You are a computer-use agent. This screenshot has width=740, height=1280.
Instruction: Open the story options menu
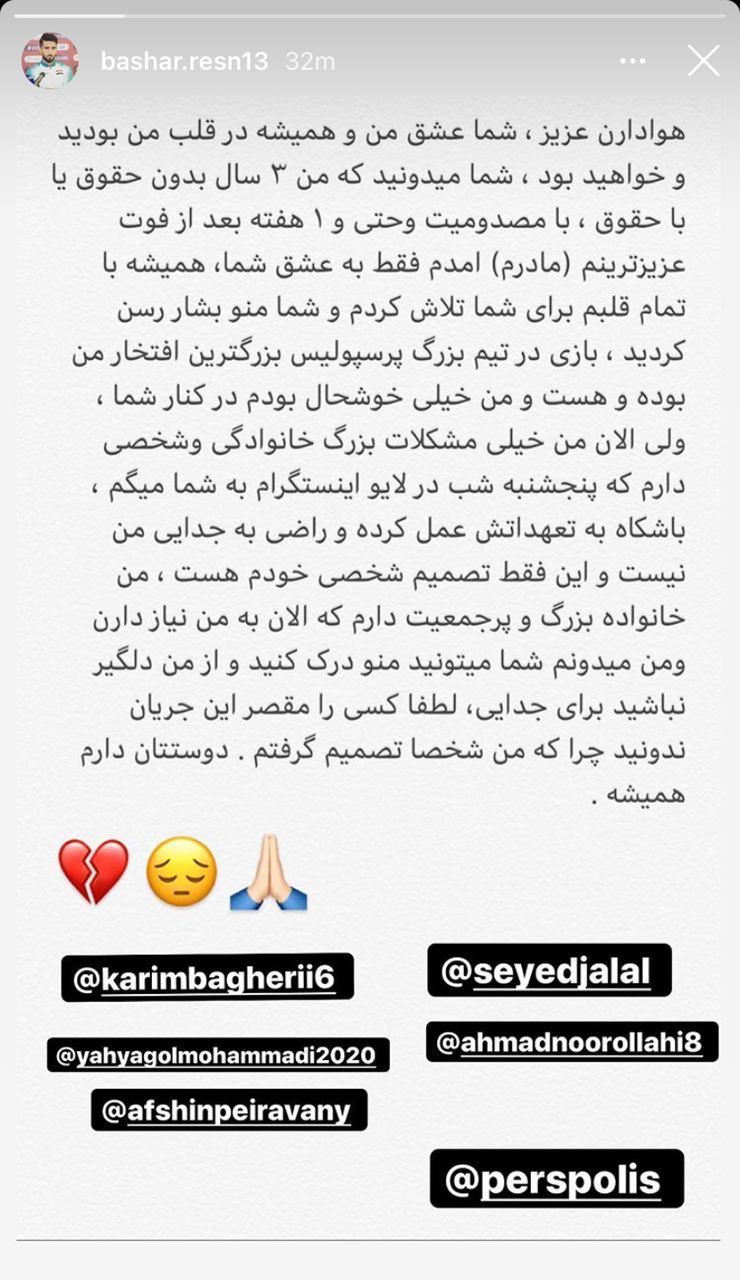point(632,61)
